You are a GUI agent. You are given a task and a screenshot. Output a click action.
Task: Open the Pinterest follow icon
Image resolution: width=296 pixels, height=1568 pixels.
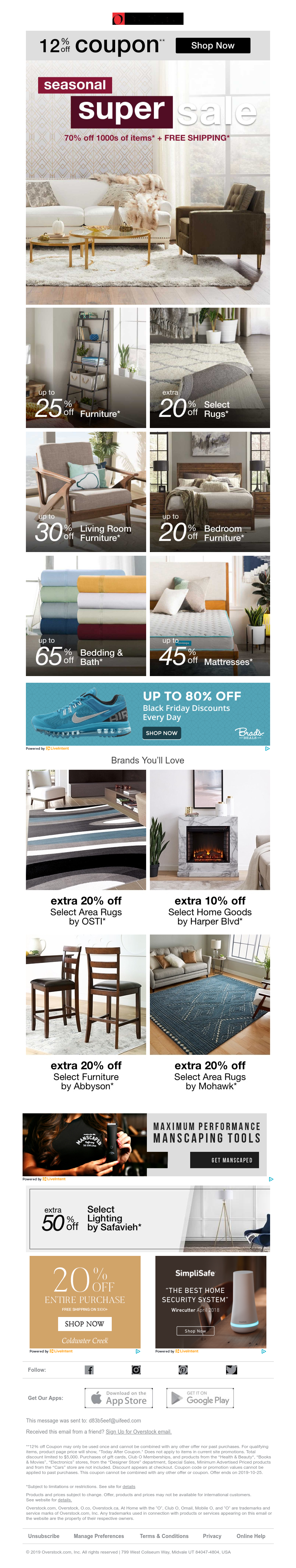[183, 1370]
